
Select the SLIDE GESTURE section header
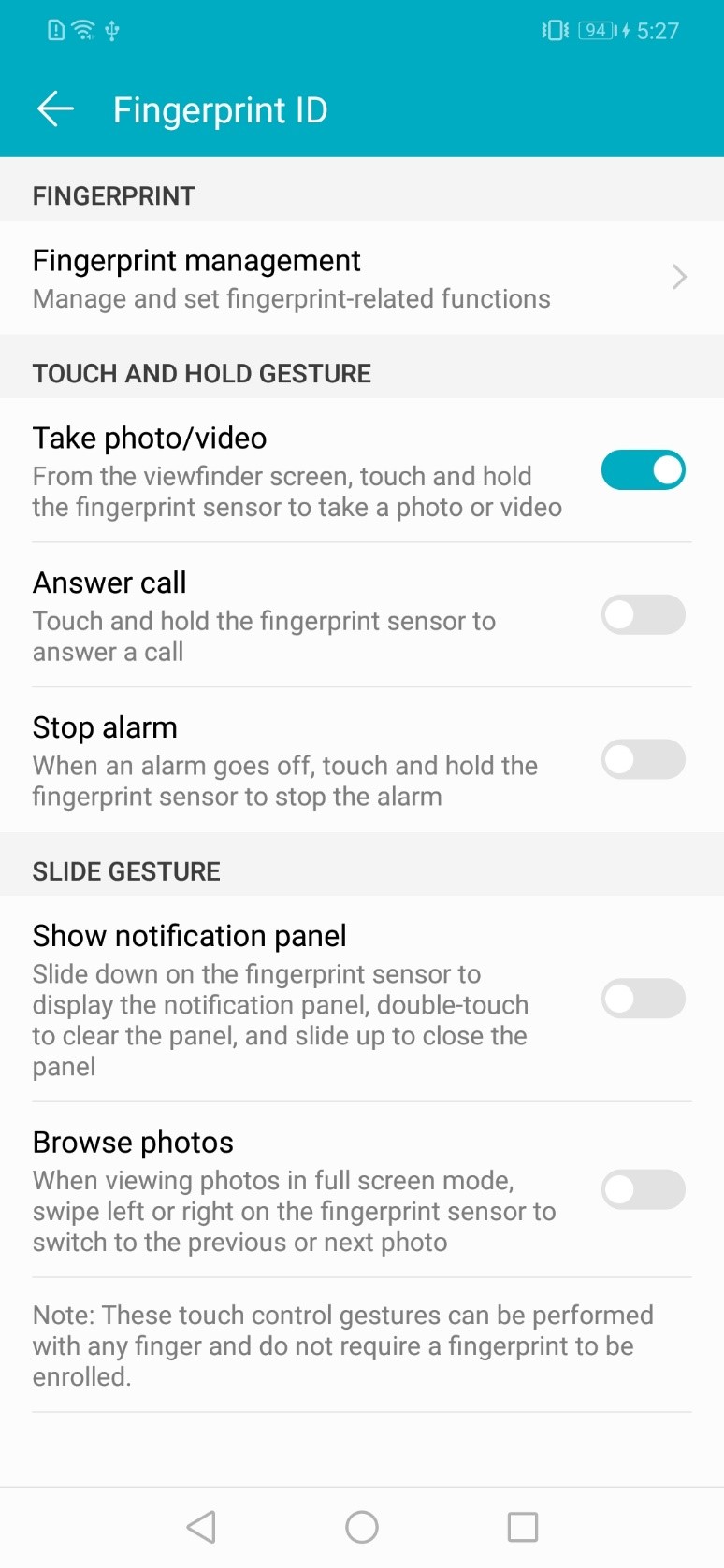126,870
